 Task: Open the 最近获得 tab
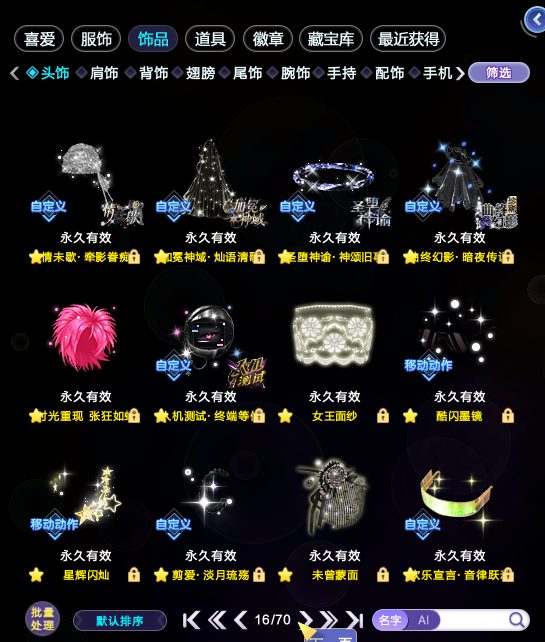(408, 39)
